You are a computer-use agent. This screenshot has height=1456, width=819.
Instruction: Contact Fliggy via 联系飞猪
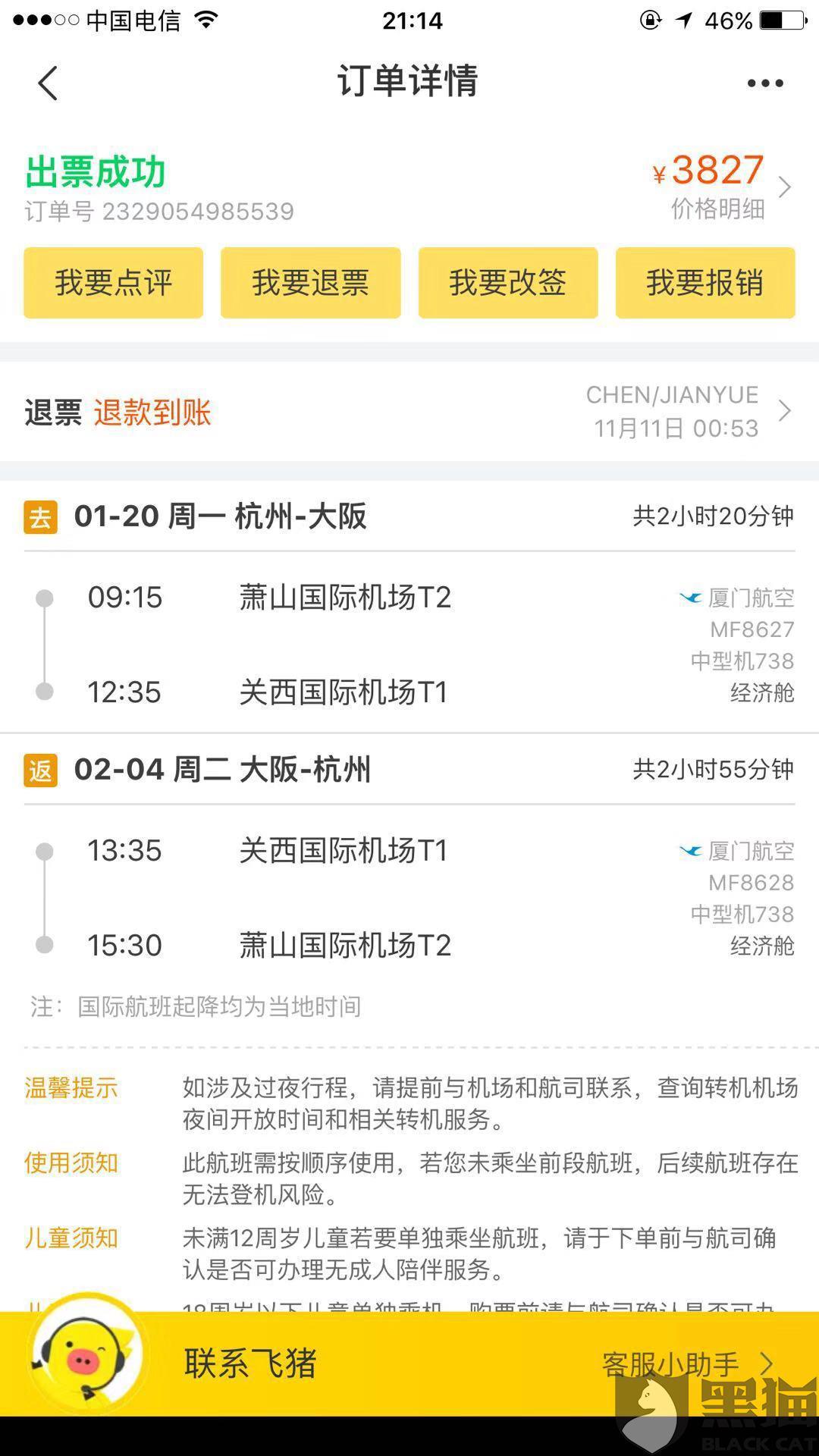click(x=250, y=1363)
